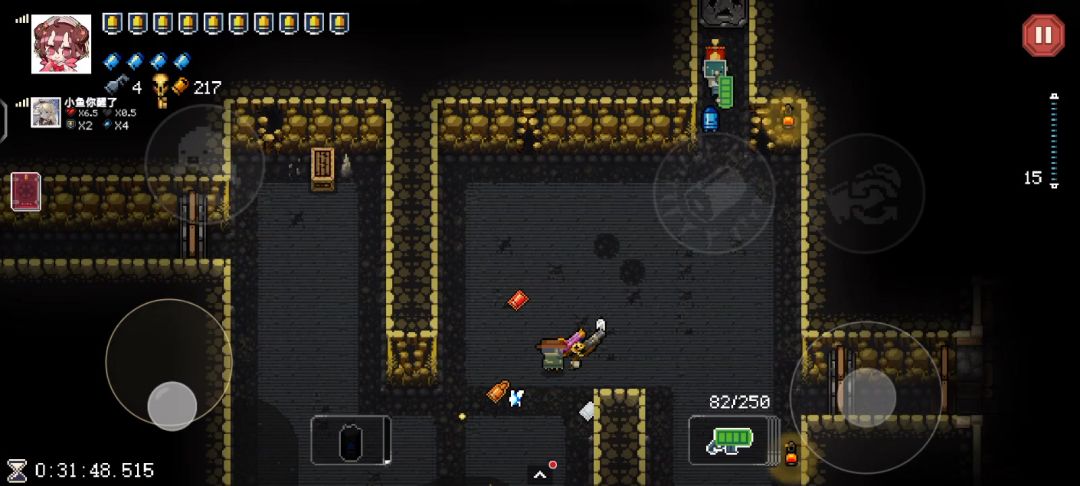Use the blank bullet ghost button
This screenshot has height=486, width=1080.
[x=203, y=163]
